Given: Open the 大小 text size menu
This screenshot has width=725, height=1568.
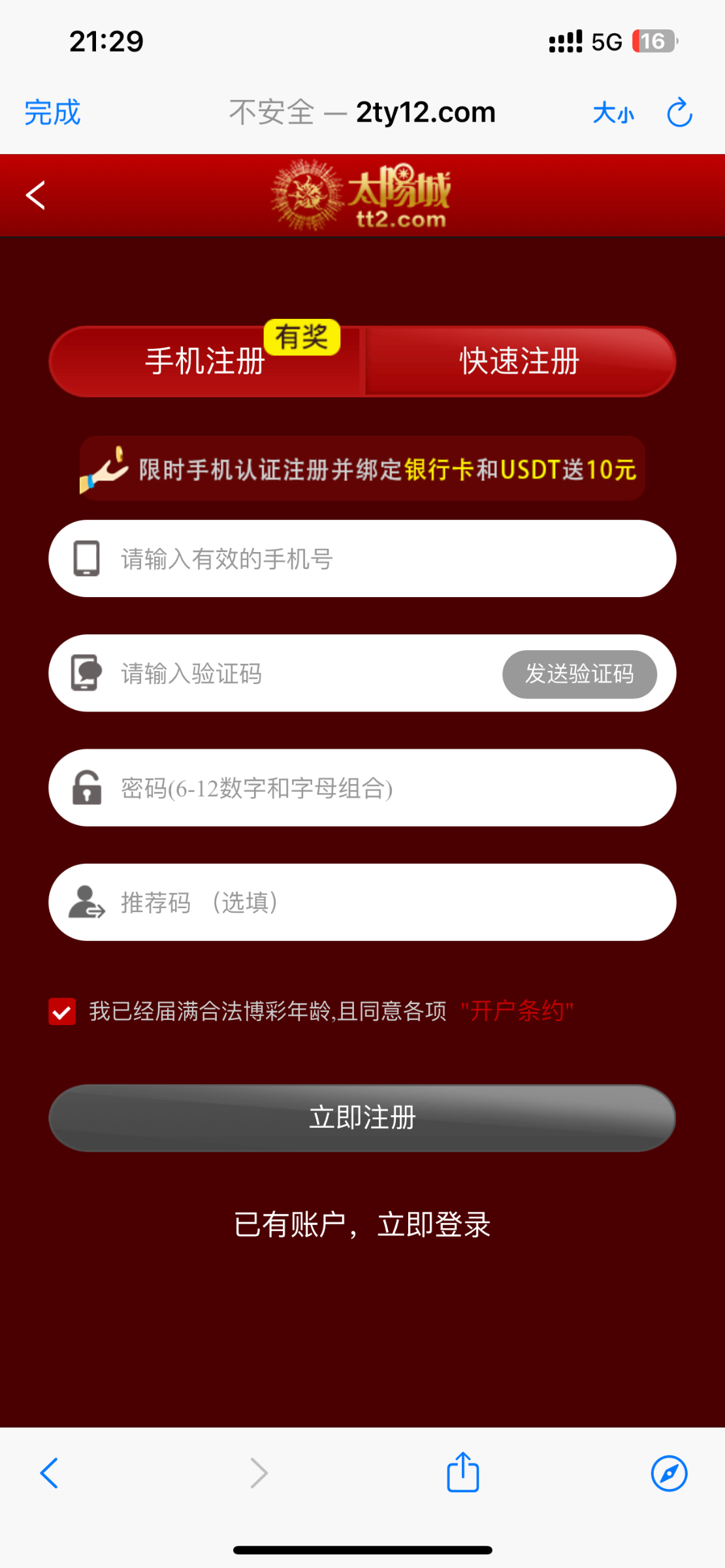Looking at the screenshot, I should click(x=613, y=113).
